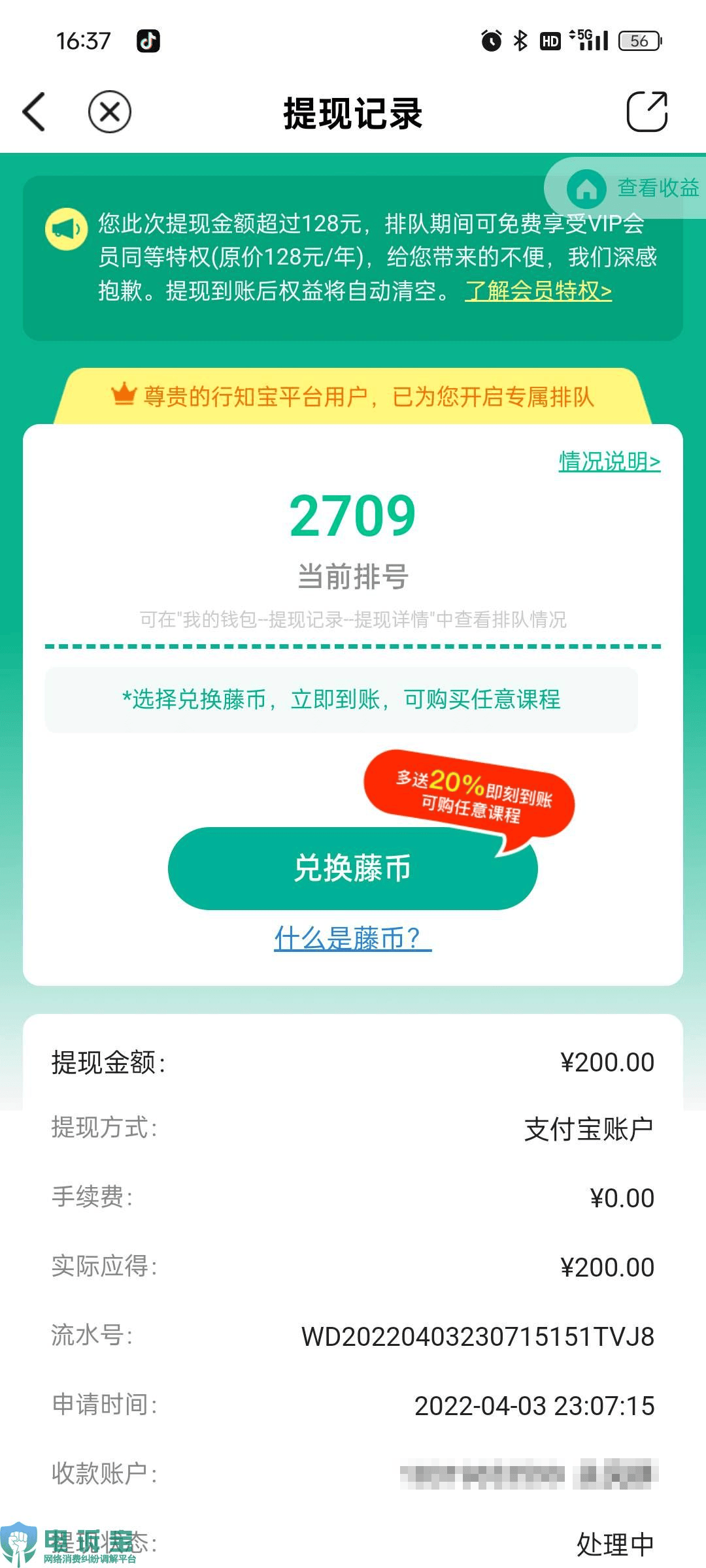Share this withdrawal record page
The height and width of the screenshot is (1568, 706).
(647, 112)
